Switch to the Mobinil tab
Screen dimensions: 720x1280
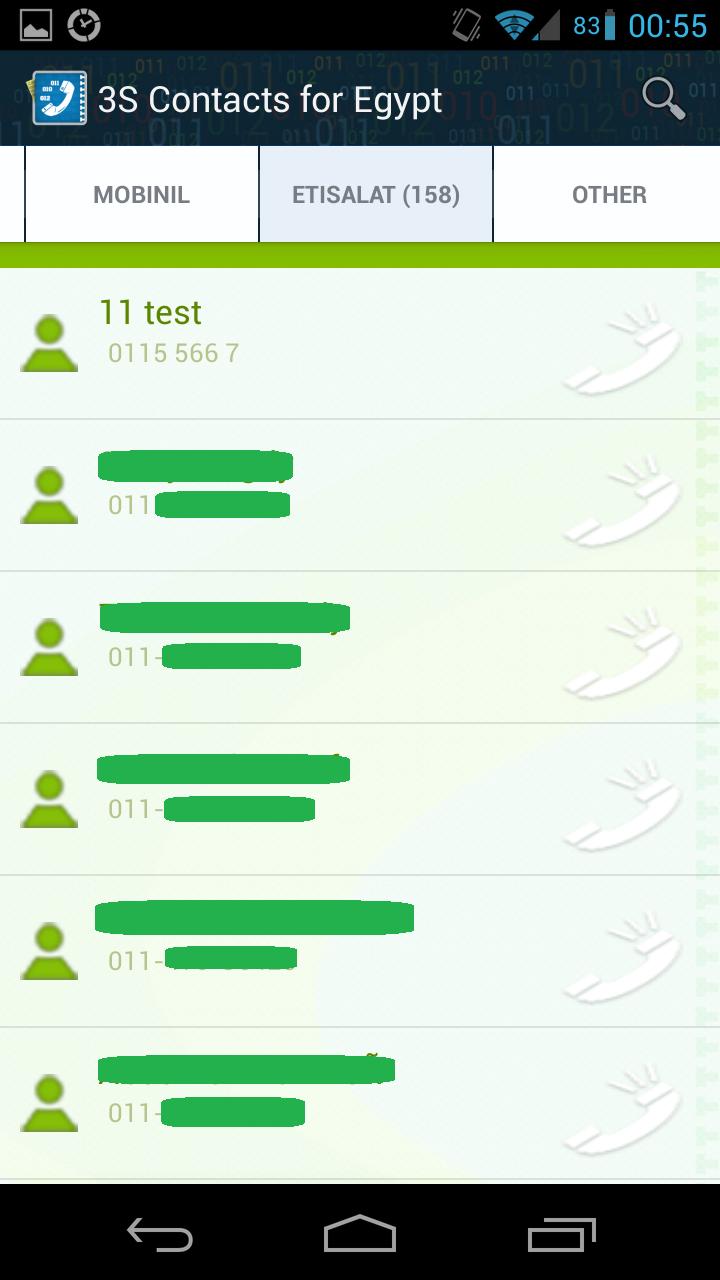[x=141, y=194]
